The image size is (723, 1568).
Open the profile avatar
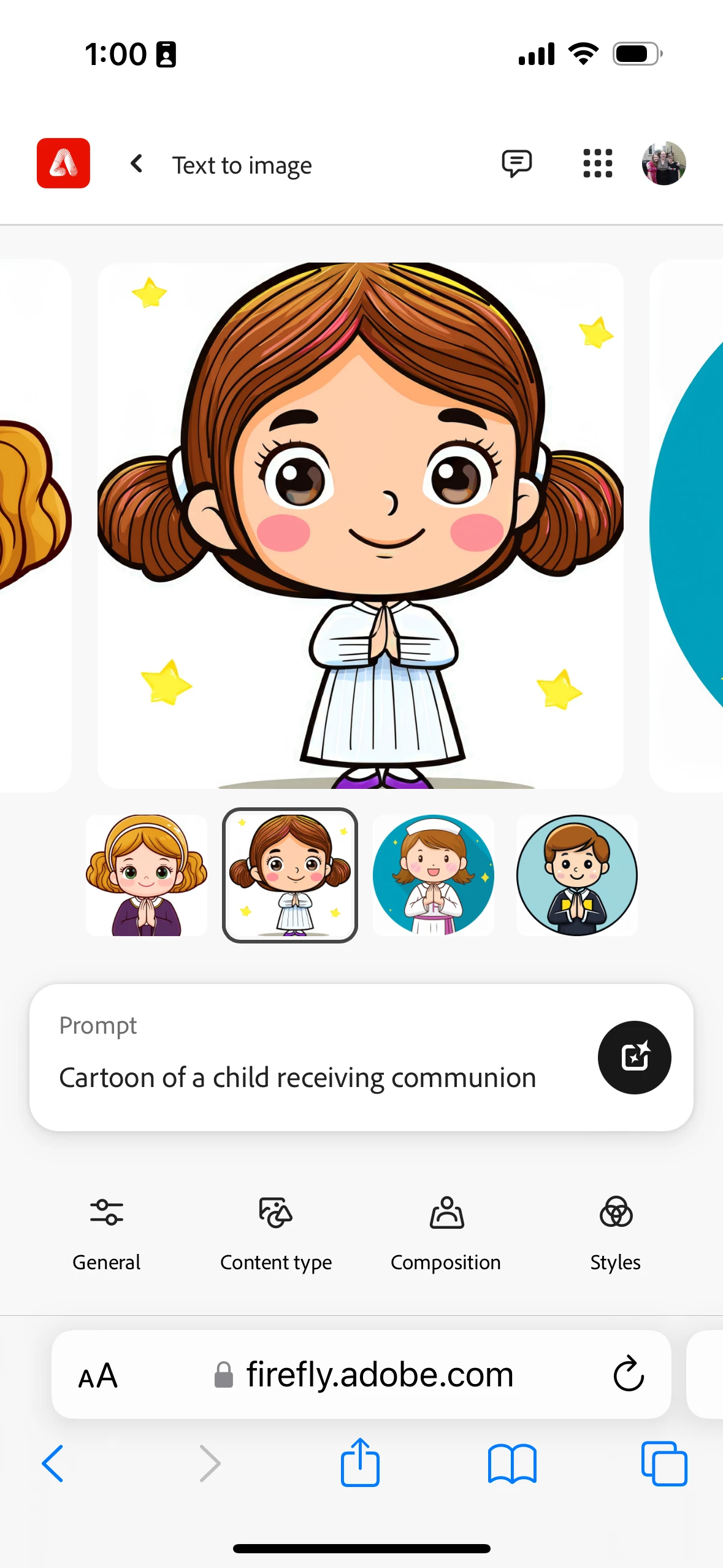pos(664,164)
